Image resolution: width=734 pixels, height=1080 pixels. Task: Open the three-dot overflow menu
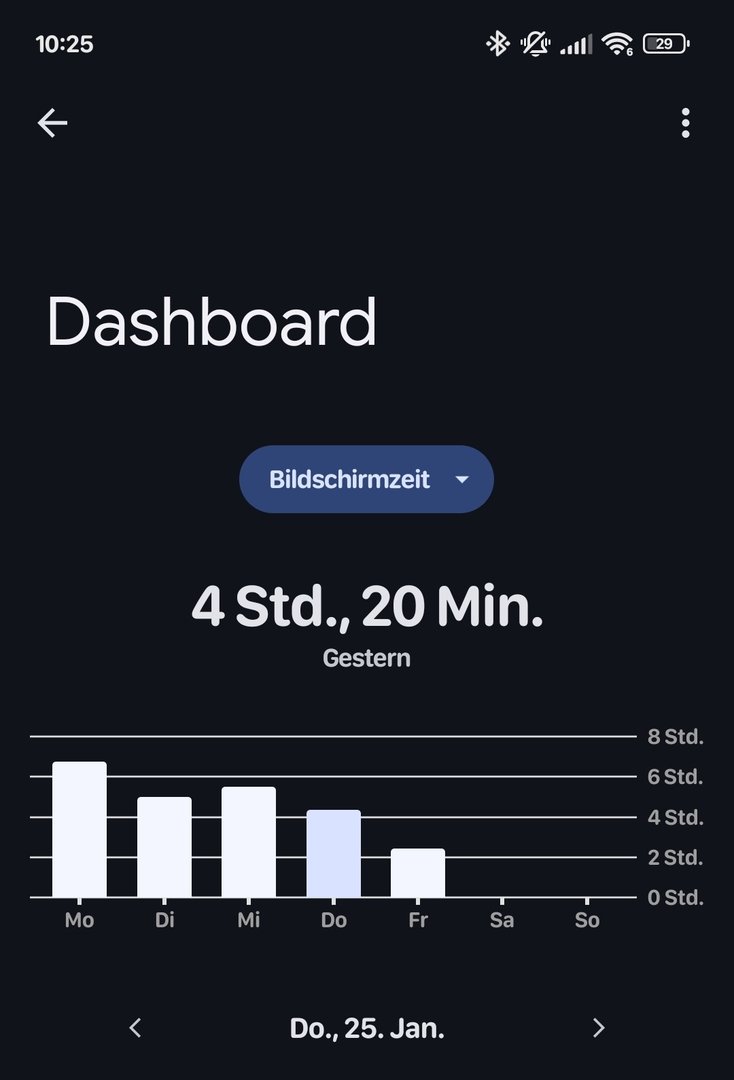[685, 123]
